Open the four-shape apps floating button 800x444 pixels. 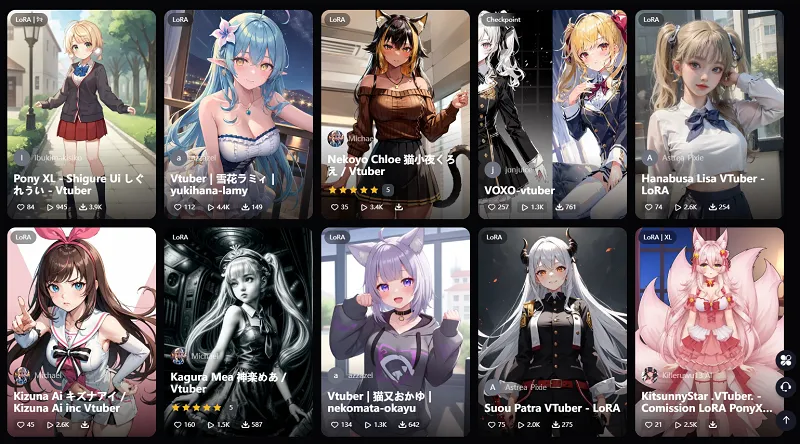(786, 360)
